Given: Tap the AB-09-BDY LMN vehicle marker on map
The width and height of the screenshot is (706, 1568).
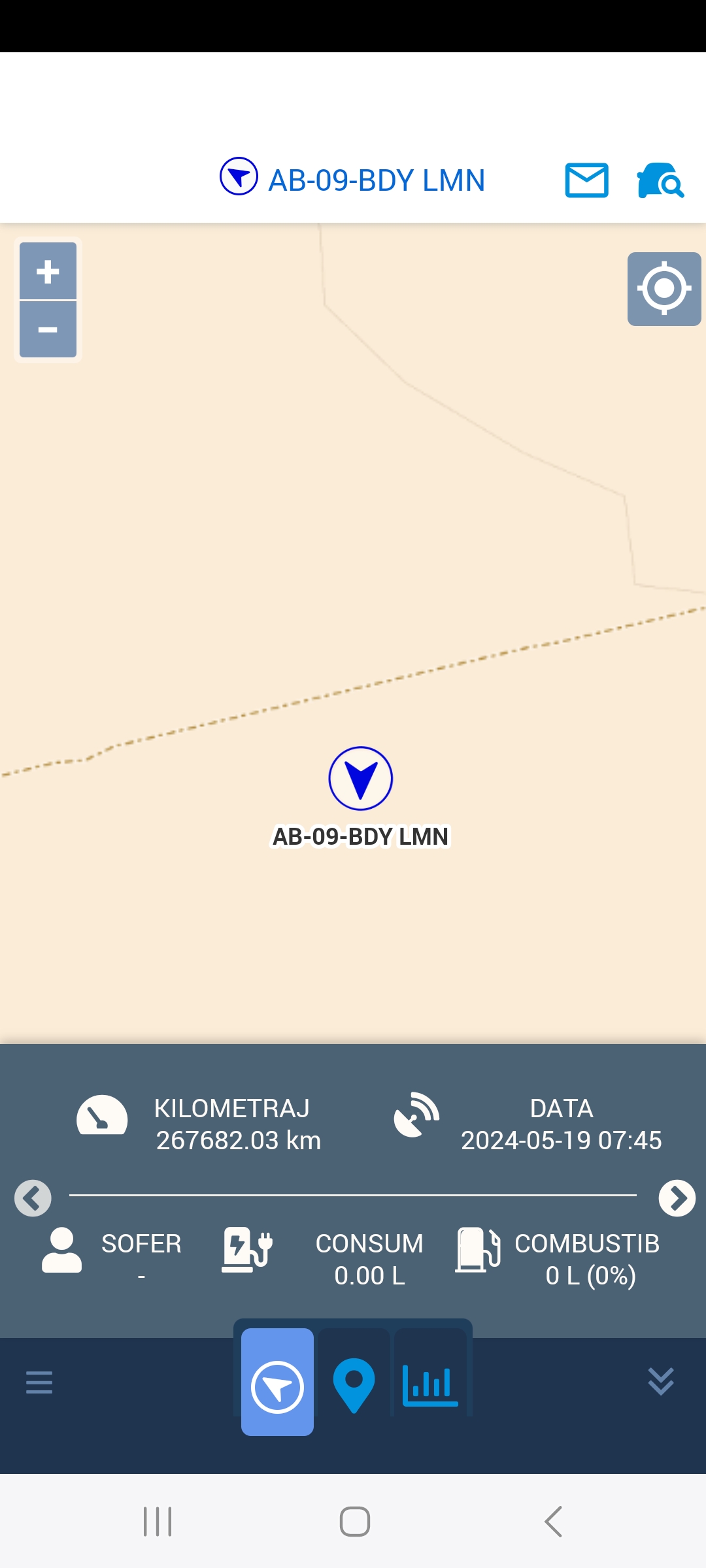Looking at the screenshot, I should [360, 779].
